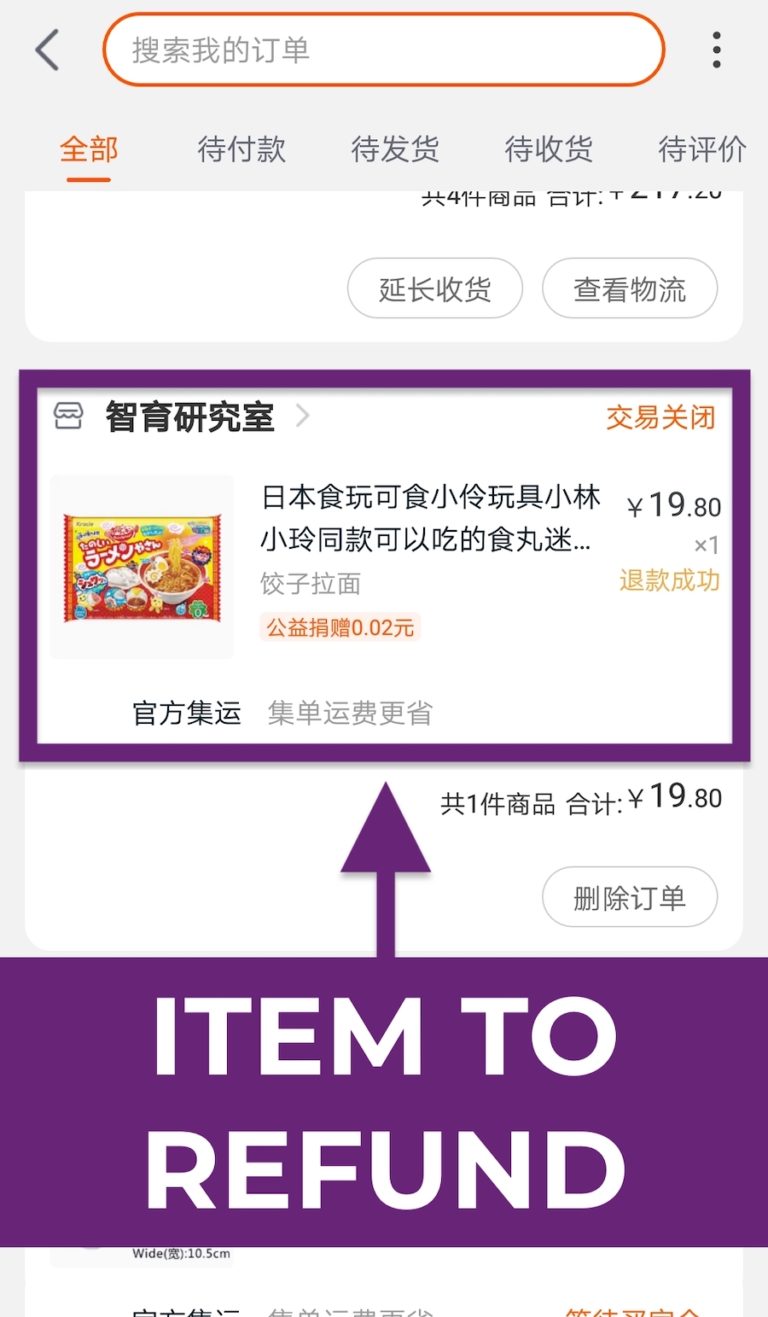768x1317 pixels.
Task: Open the 待付款 pending payment tab
Action: pos(241,149)
